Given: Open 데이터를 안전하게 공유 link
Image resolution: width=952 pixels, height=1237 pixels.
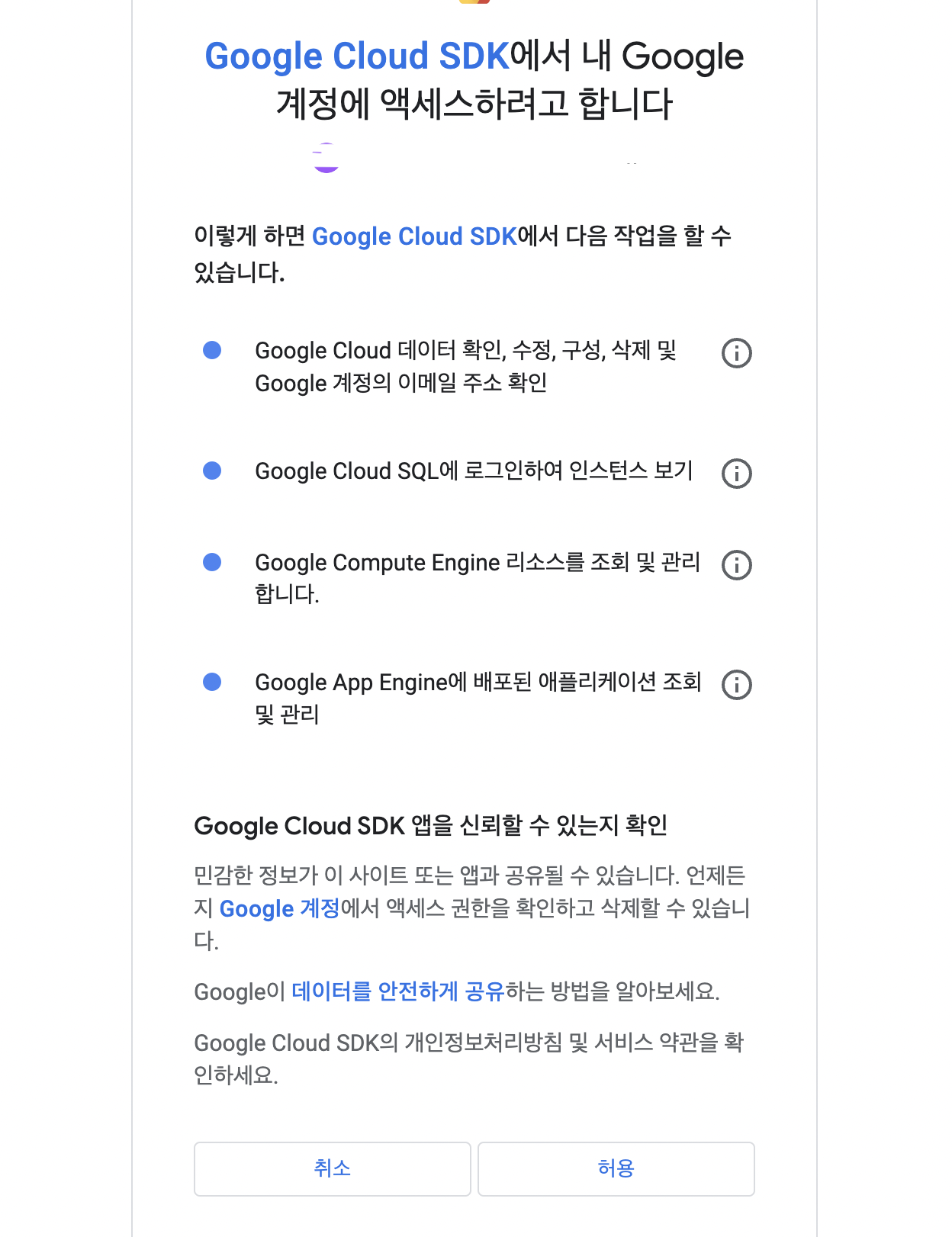Looking at the screenshot, I should [398, 991].
